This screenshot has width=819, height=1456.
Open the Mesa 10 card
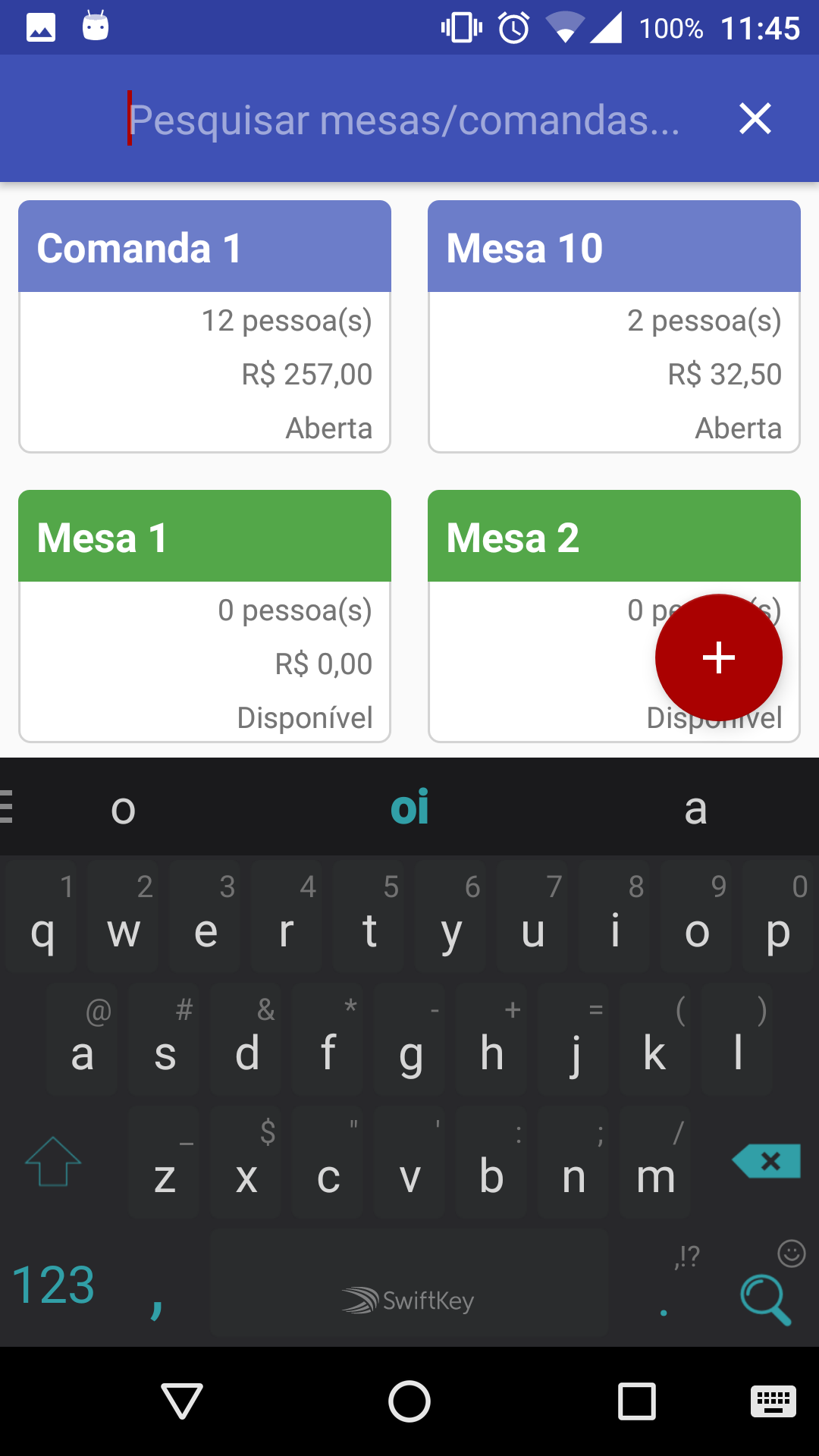(614, 326)
